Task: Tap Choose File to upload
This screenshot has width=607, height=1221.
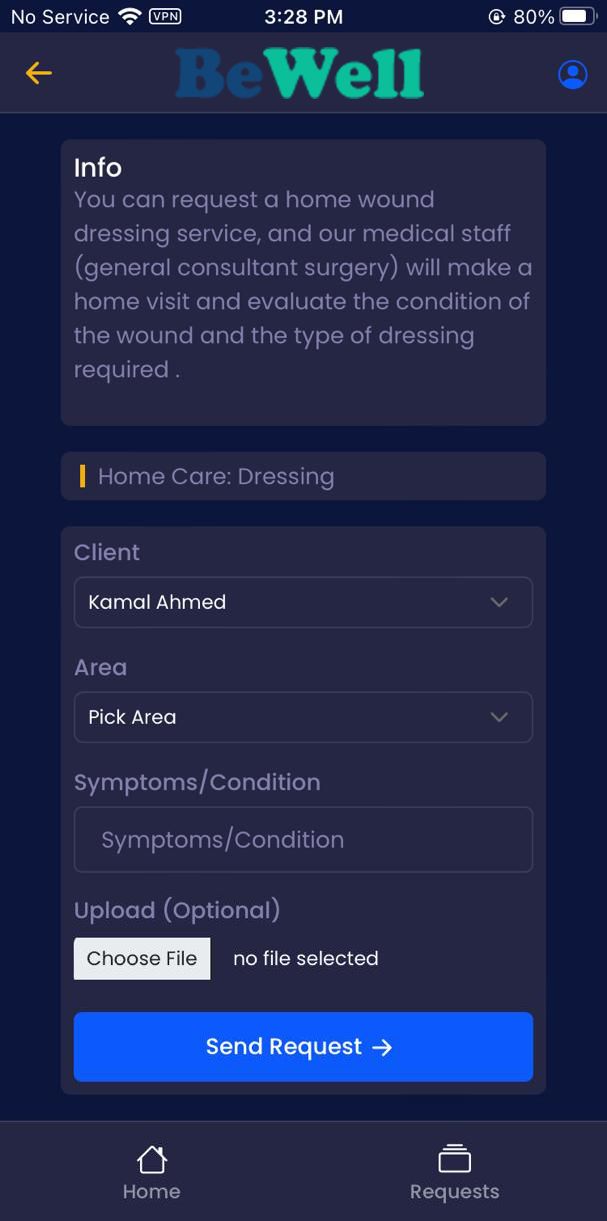Action: [142, 958]
